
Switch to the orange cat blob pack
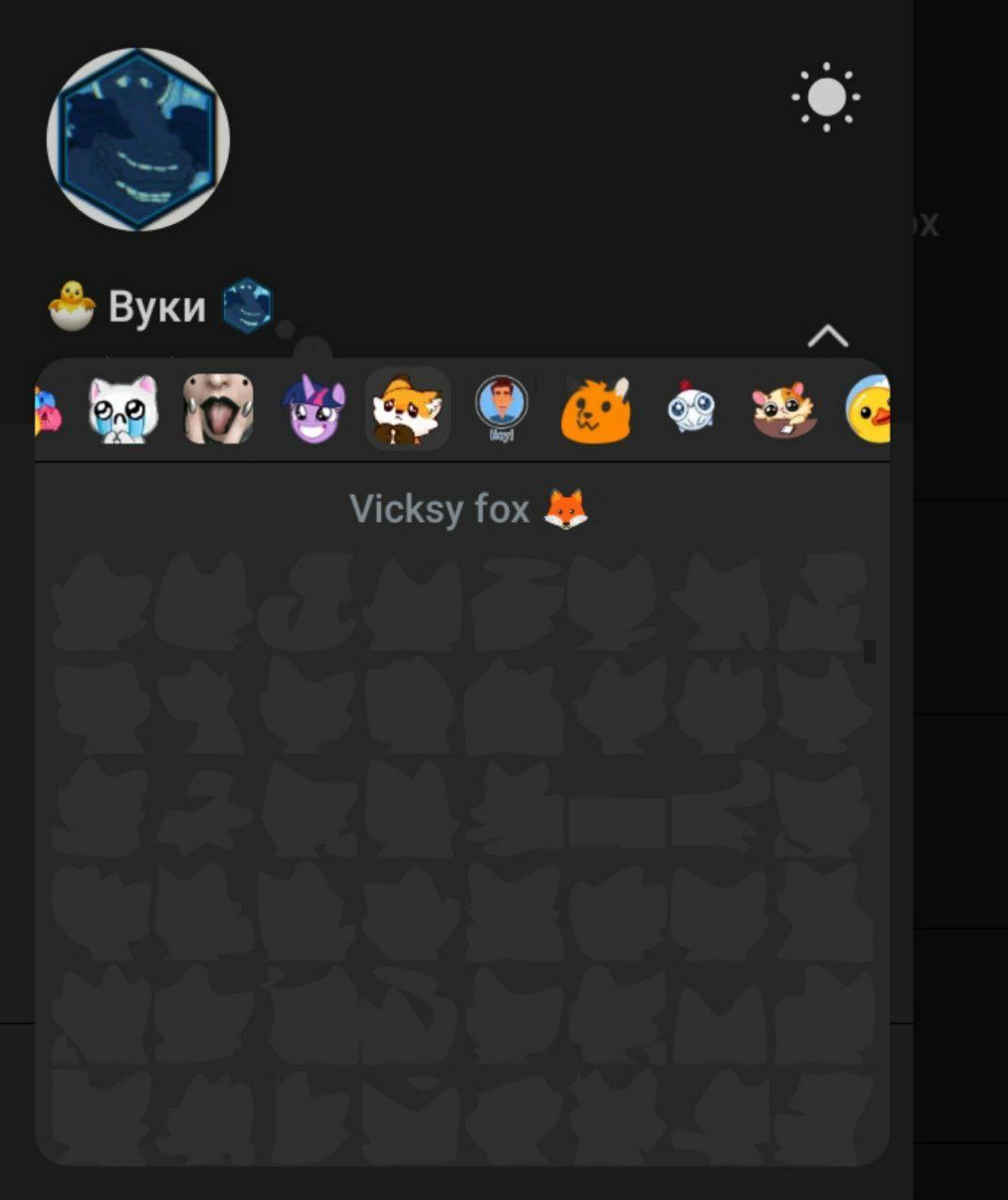pos(595,408)
